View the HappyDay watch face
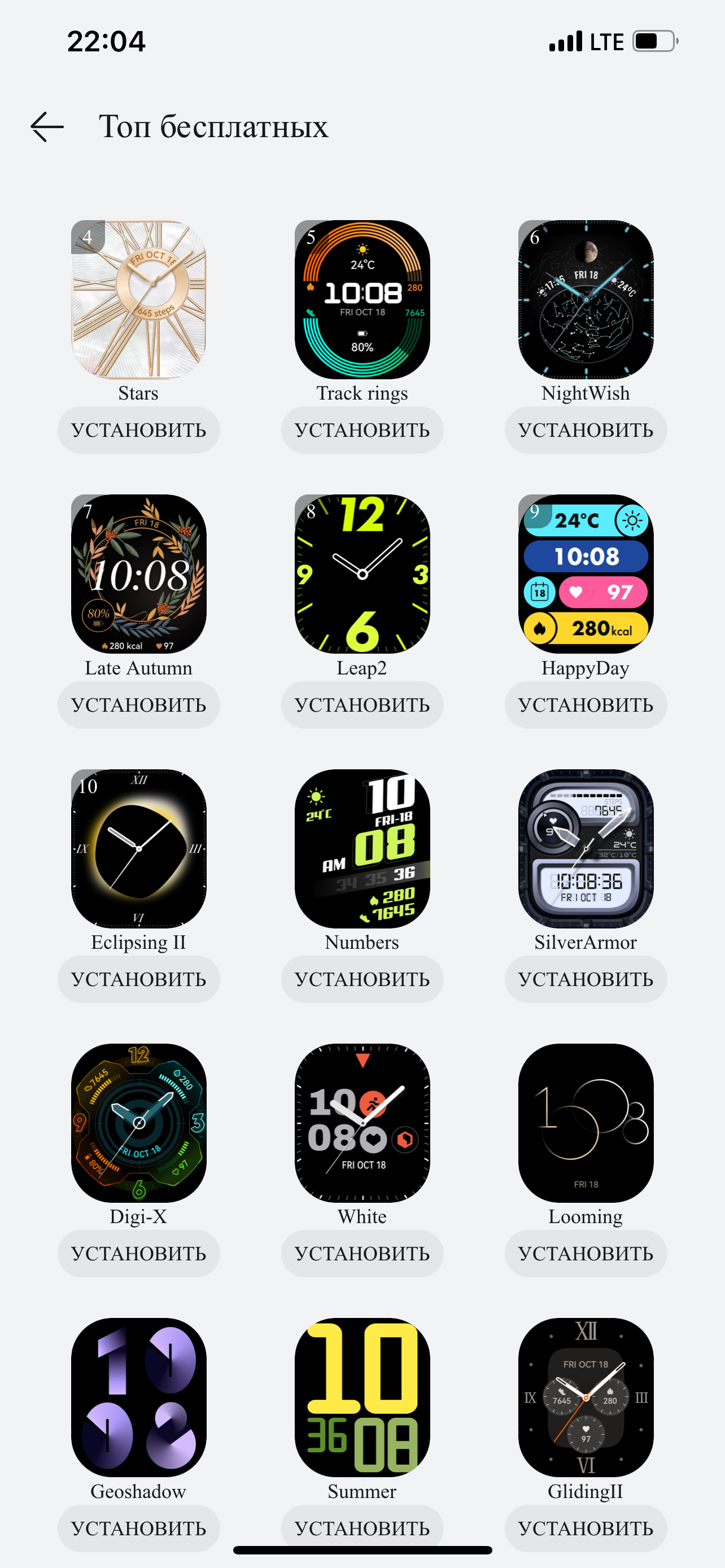The width and height of the screenshot is (725, 1568). [586, 573]
